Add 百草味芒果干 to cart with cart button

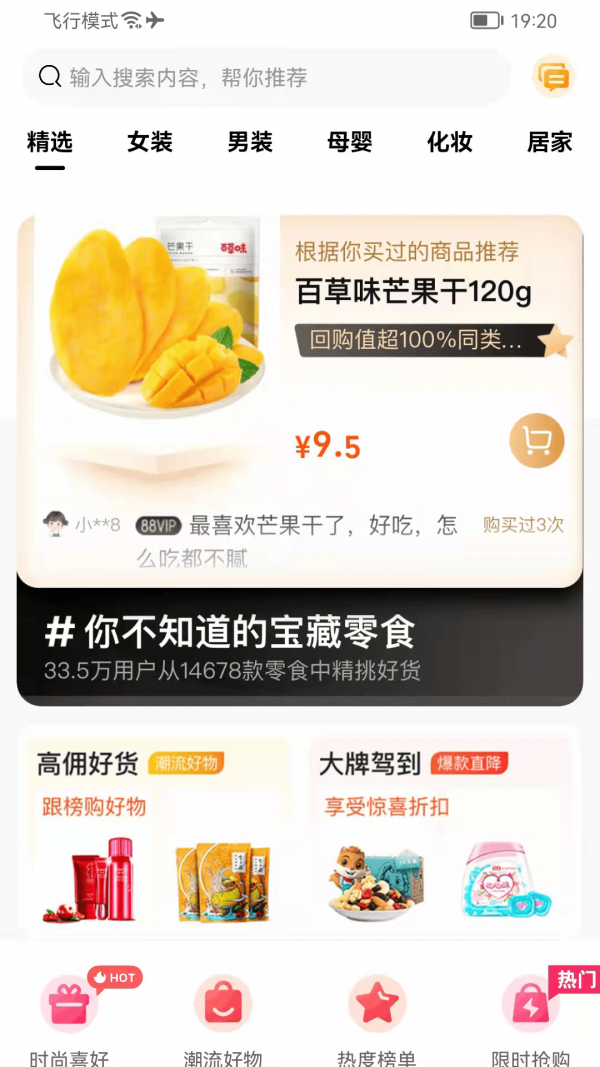coord(537,441)
